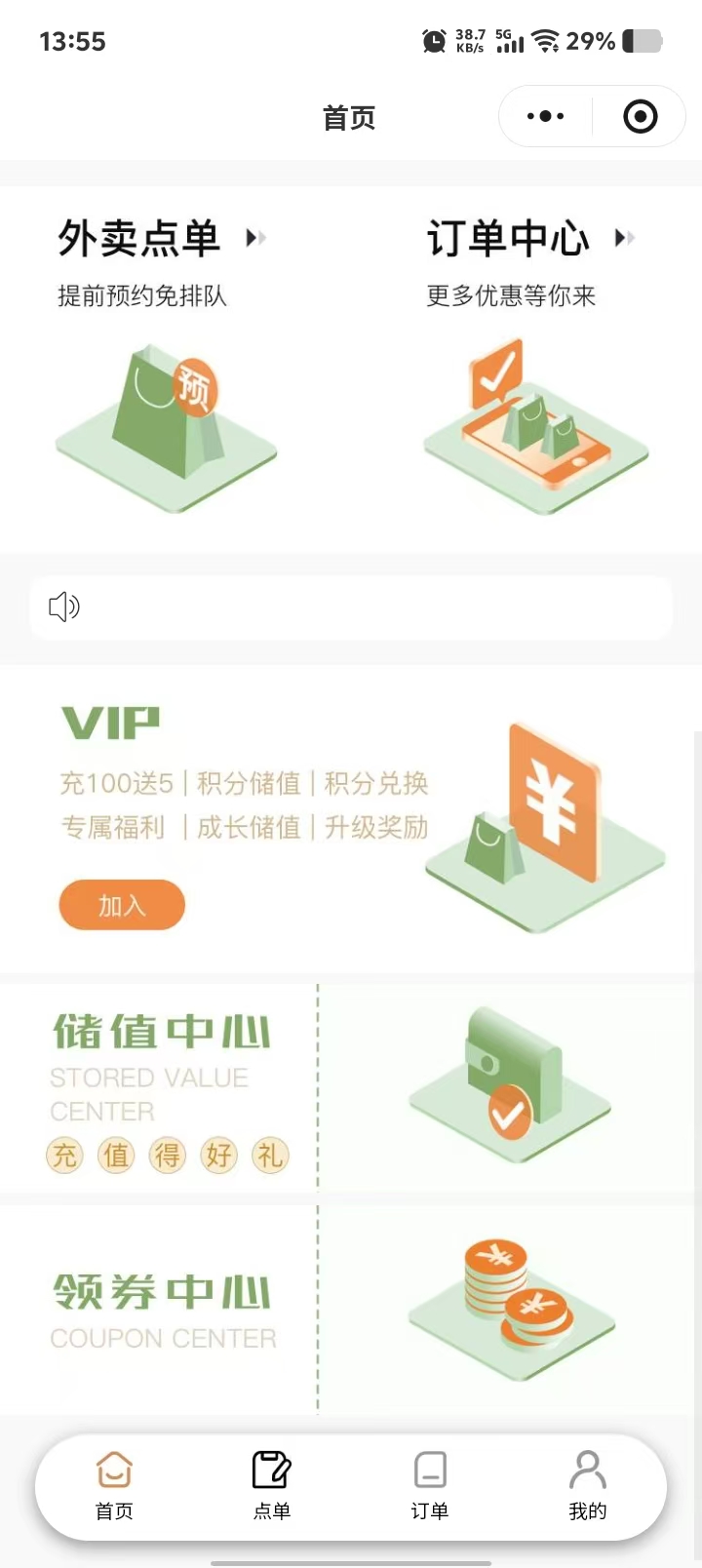Switch to the 我的 profile tab
Viewport: 702px width, 1568px height.
588,1485
